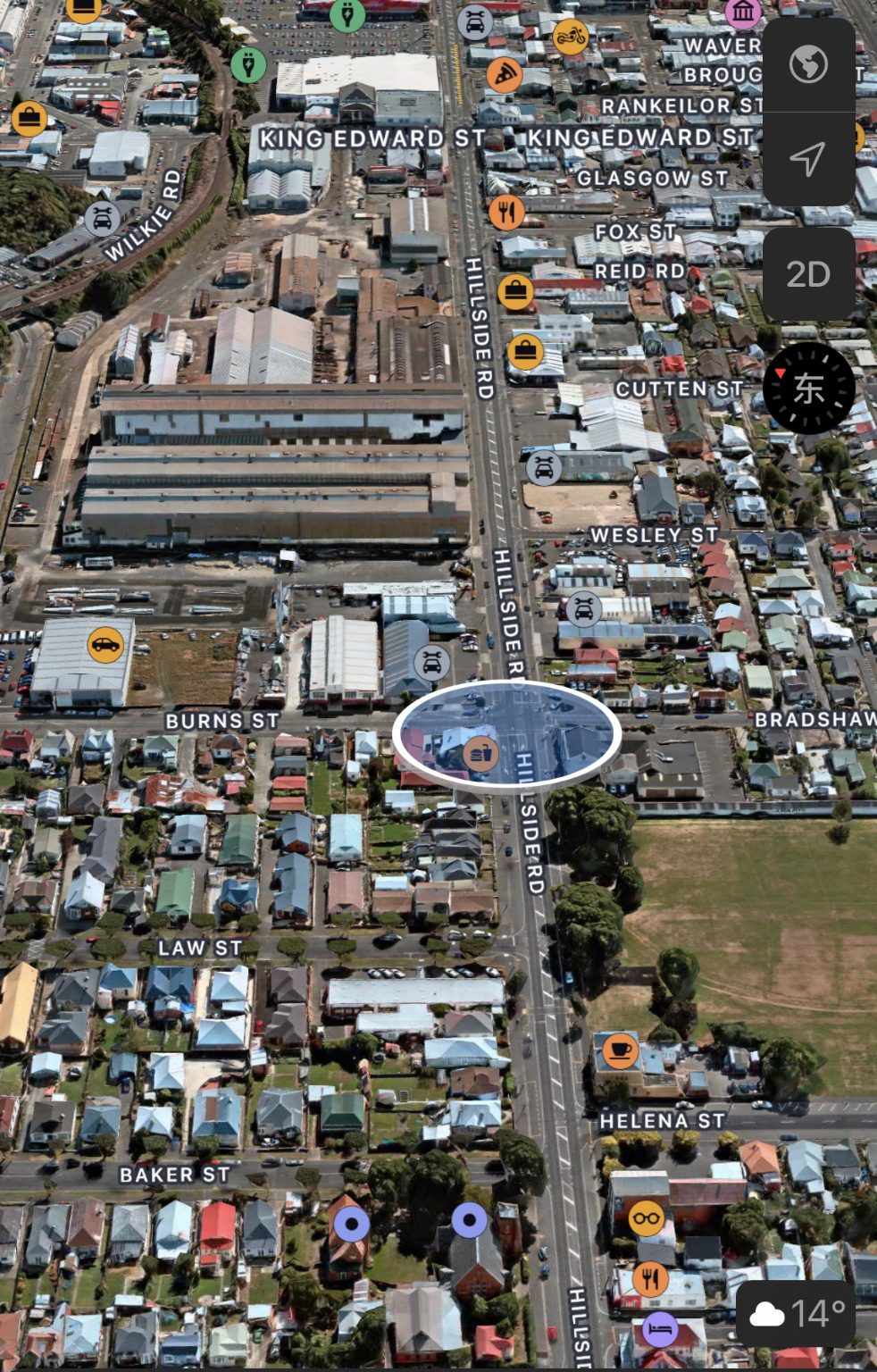This screenshot has width=877, height=1372.
Task: Select the hotel bed marker
Action: (x=660, y=1329)
